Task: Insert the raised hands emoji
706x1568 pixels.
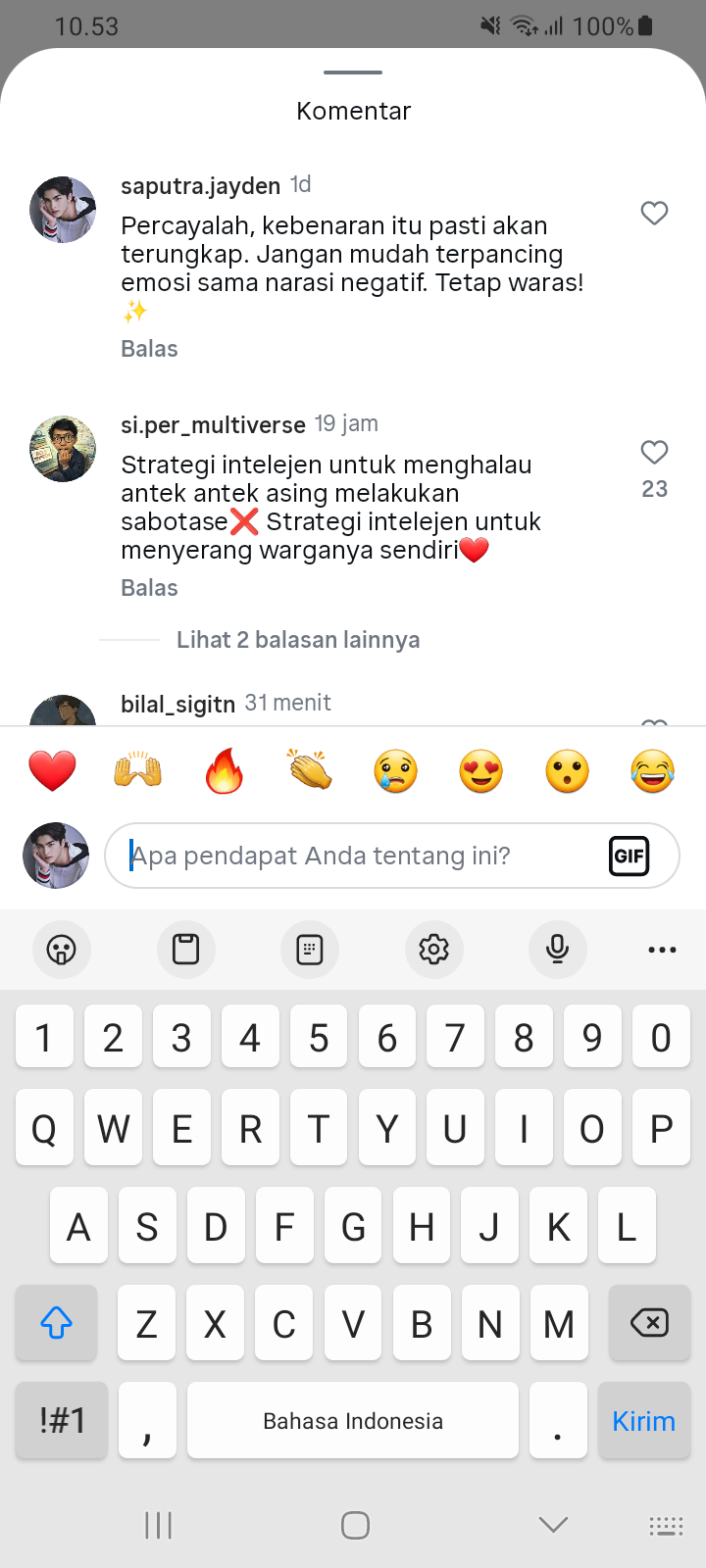Action: point(138,770)
